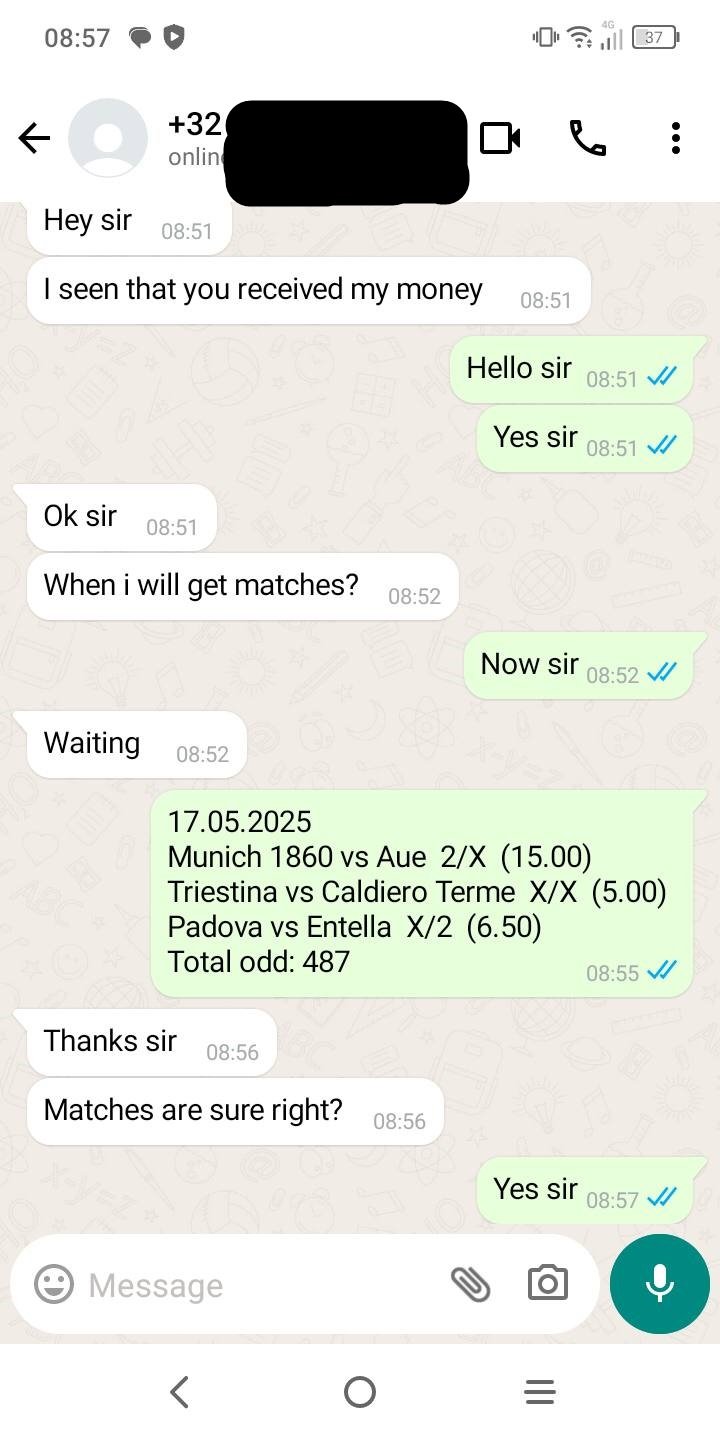Go to the home screen
Image resolution: width=720 pixels, height=1440 pixels.
[x=360, y=1391]
